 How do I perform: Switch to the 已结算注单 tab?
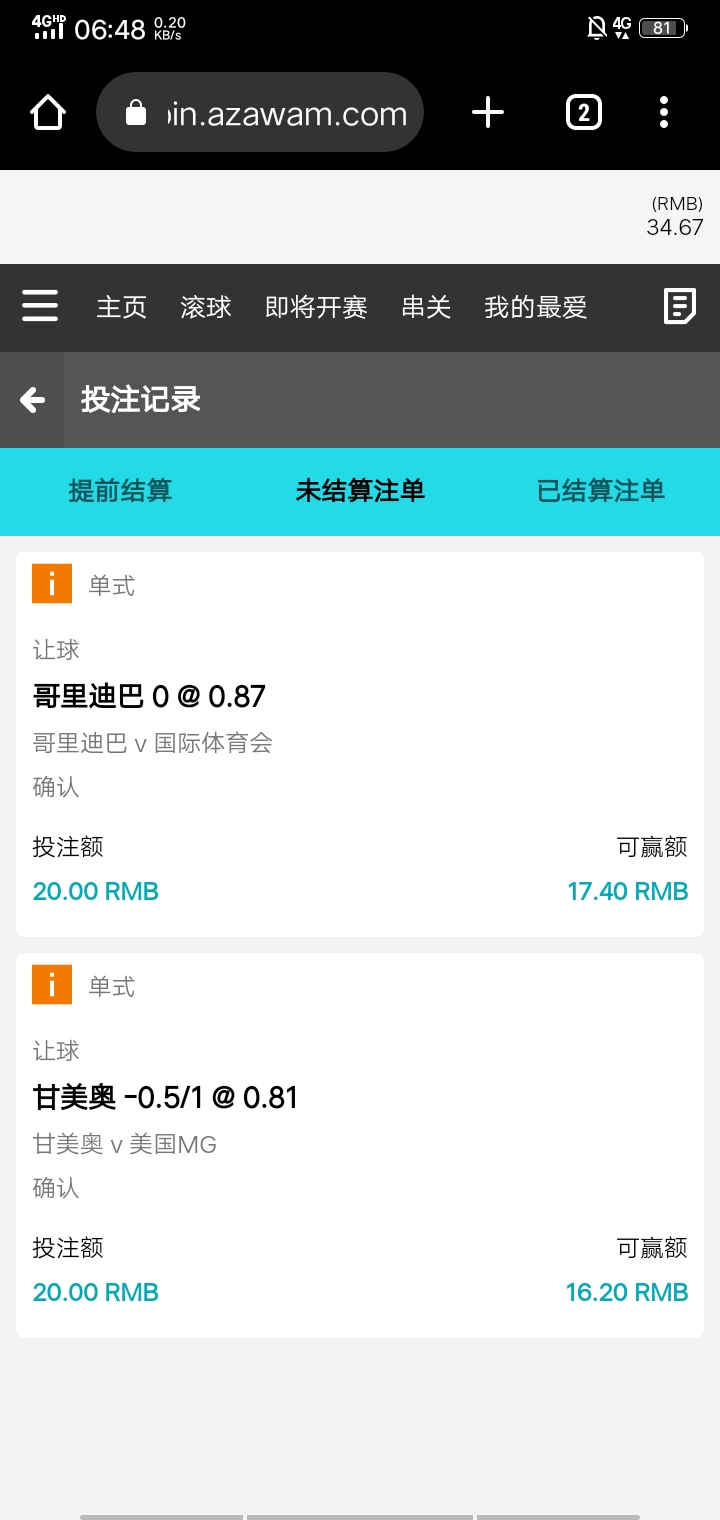point(600,491)
